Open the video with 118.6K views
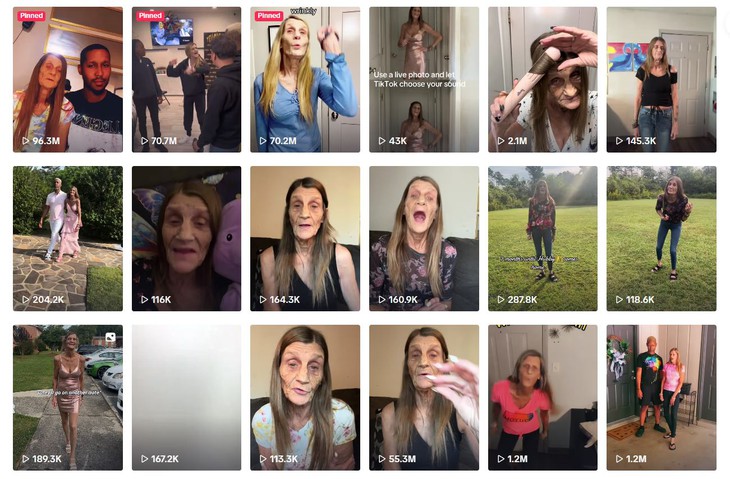The image size is (730, 479). (x=661, y=238)
